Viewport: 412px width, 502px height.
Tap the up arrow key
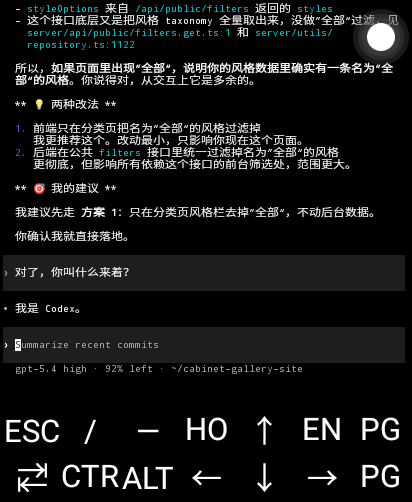(x=265, y=430)
